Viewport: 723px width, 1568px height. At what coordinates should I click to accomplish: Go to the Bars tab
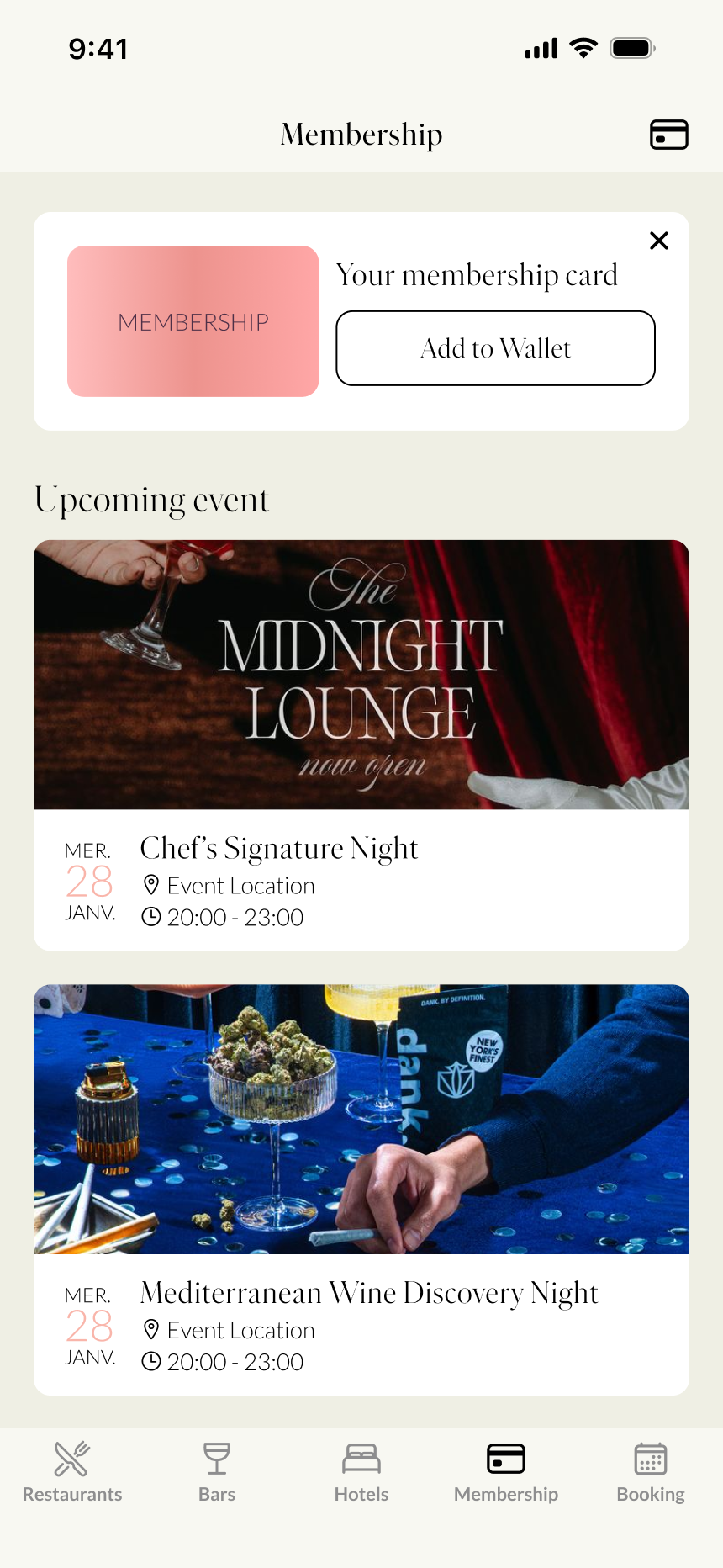coord(217,1472)
